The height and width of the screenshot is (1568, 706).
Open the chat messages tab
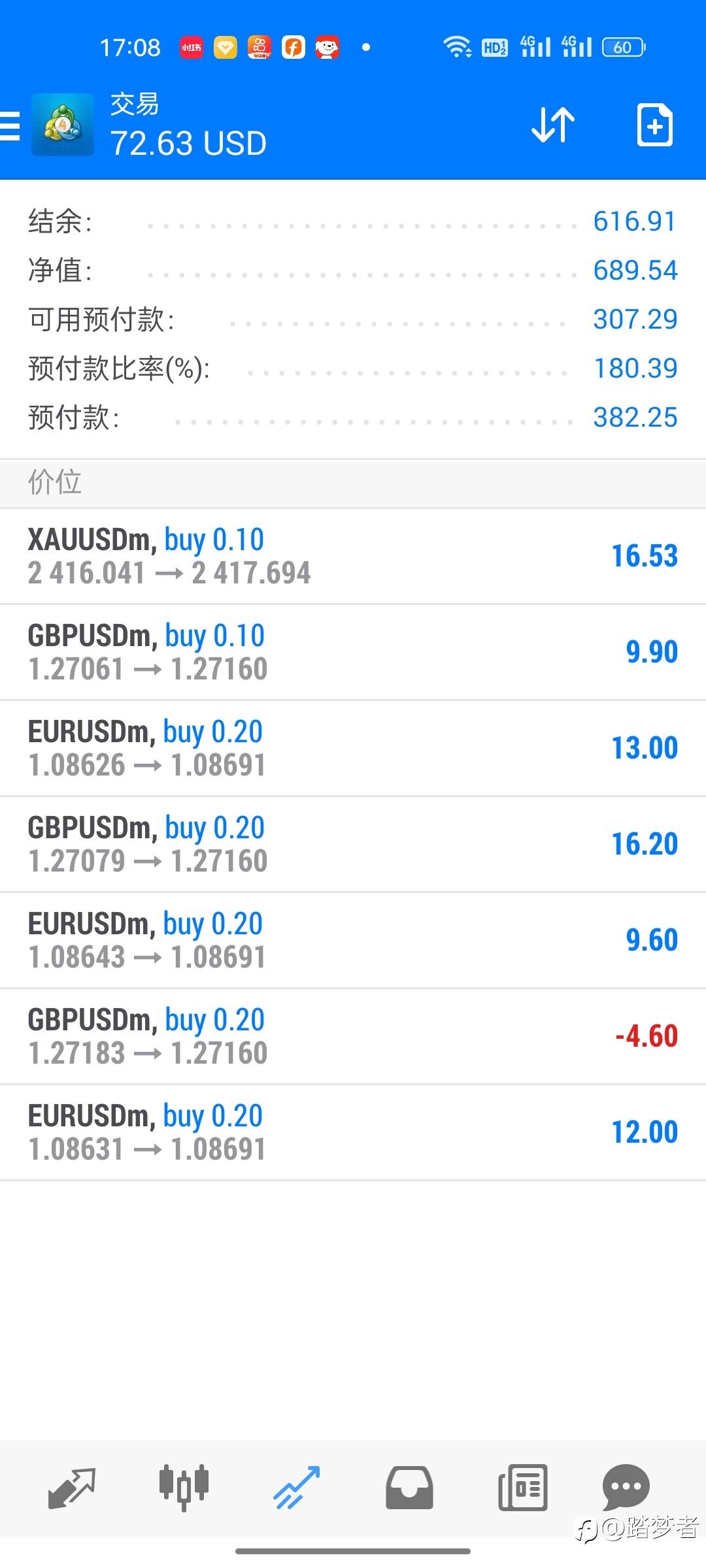coord(626,1487)
